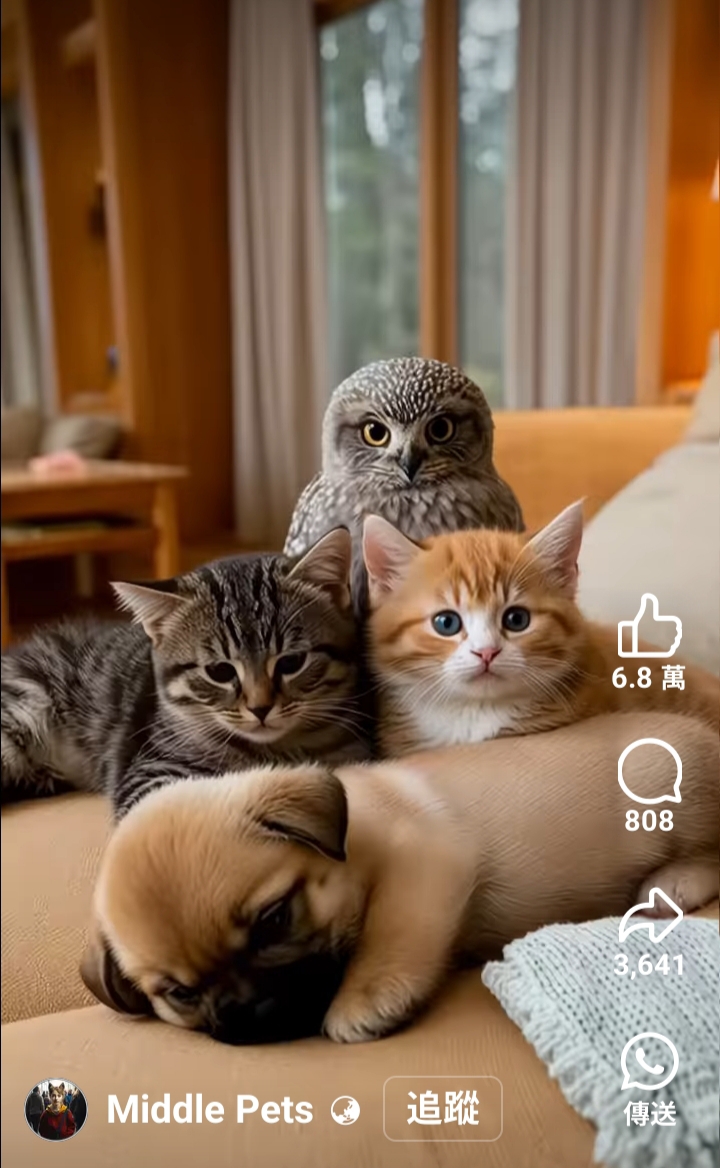720x1168 pixels.
Task: Like this Middle Pets reel
Action: tap(649, 626)
